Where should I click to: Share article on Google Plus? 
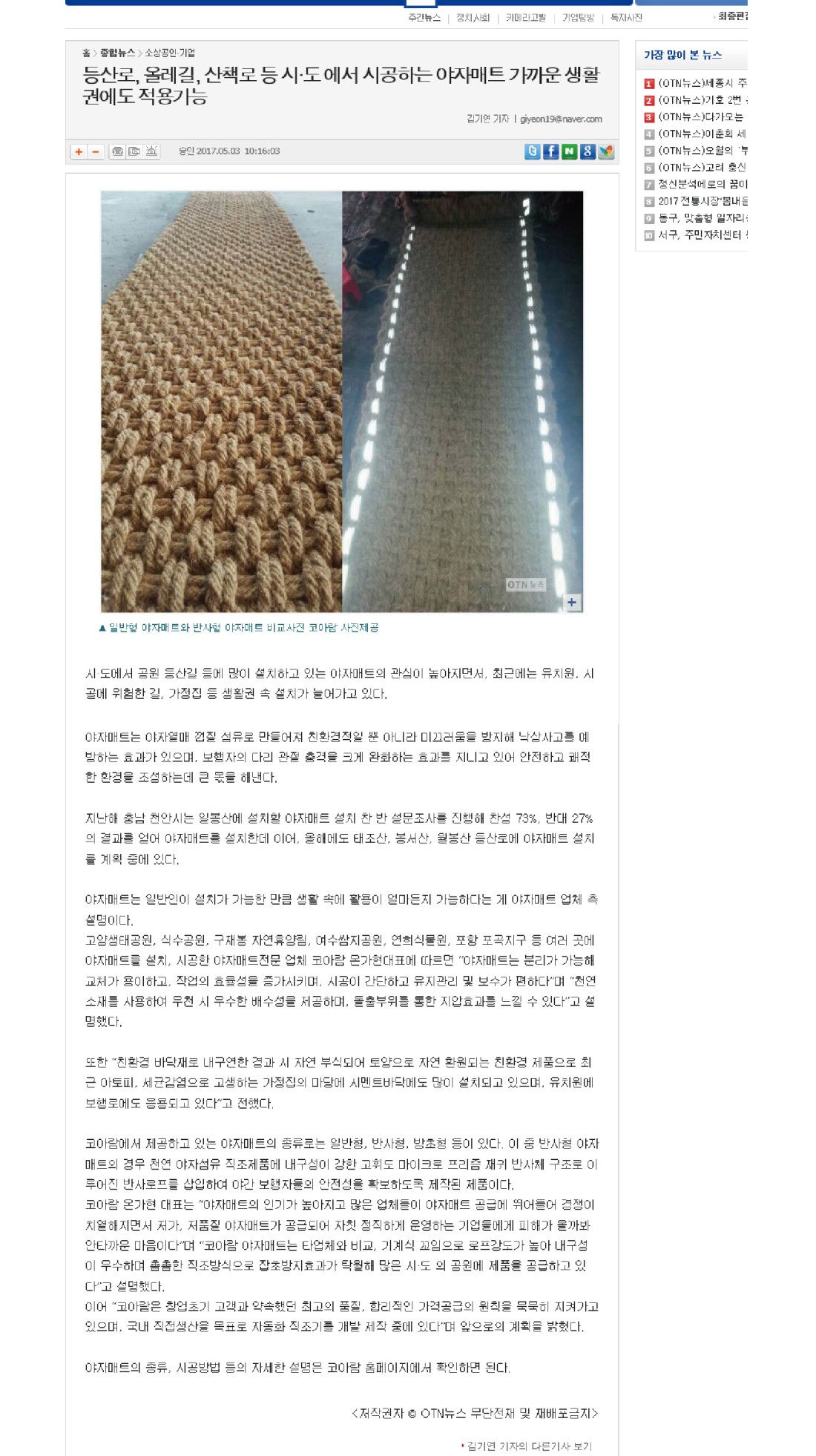[x=588, y=151]
